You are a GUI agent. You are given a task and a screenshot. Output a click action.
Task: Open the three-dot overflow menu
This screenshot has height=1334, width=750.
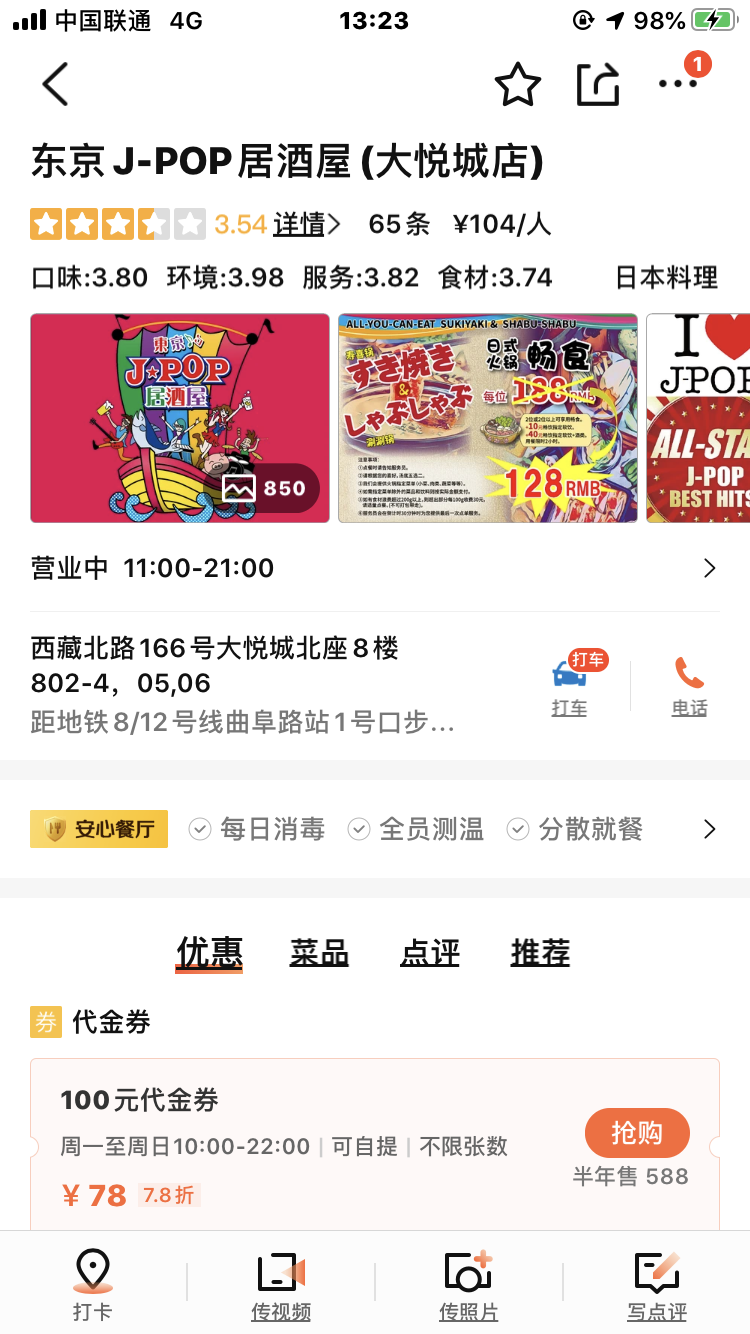678,84
